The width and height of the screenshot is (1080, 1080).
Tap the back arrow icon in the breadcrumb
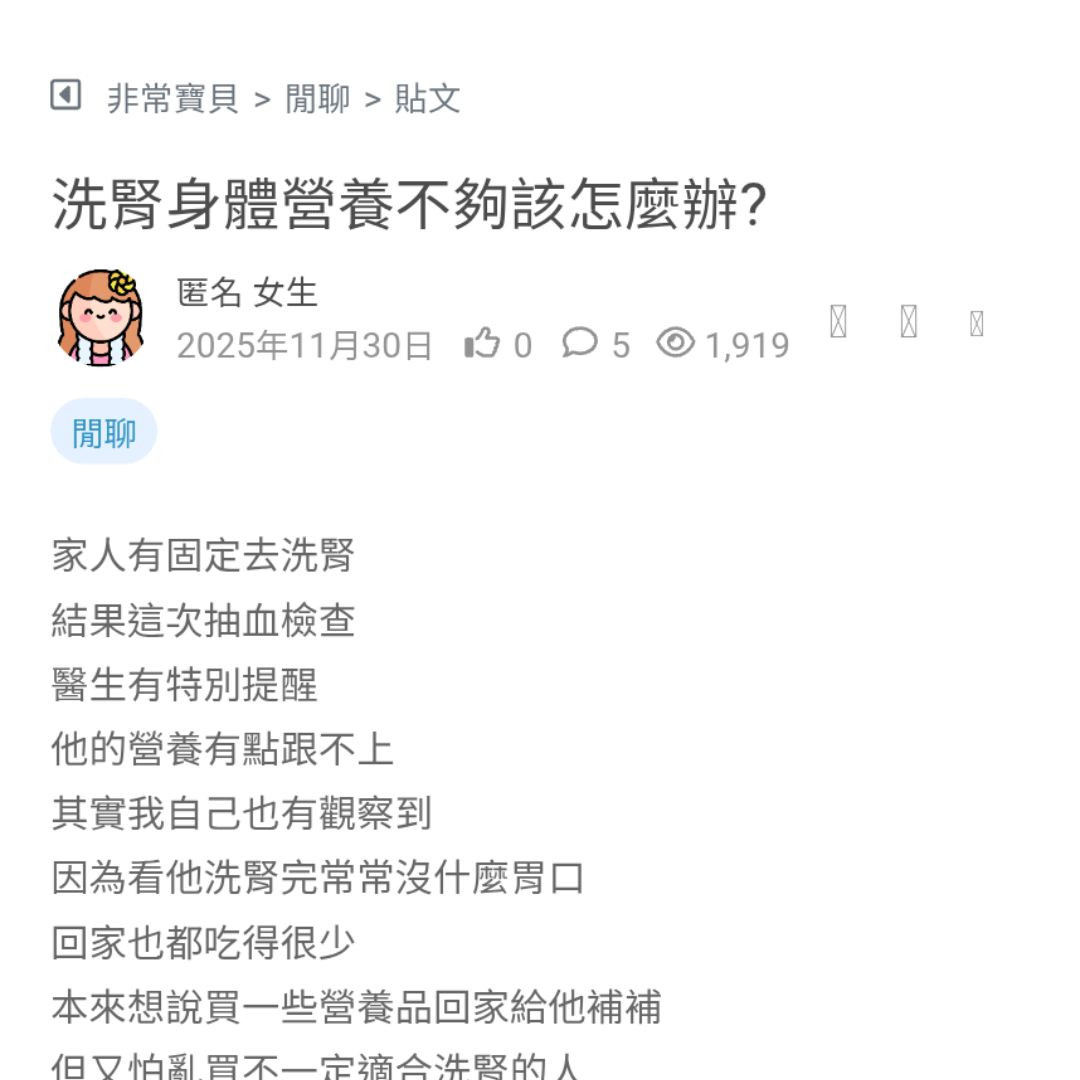pos(65,96)
